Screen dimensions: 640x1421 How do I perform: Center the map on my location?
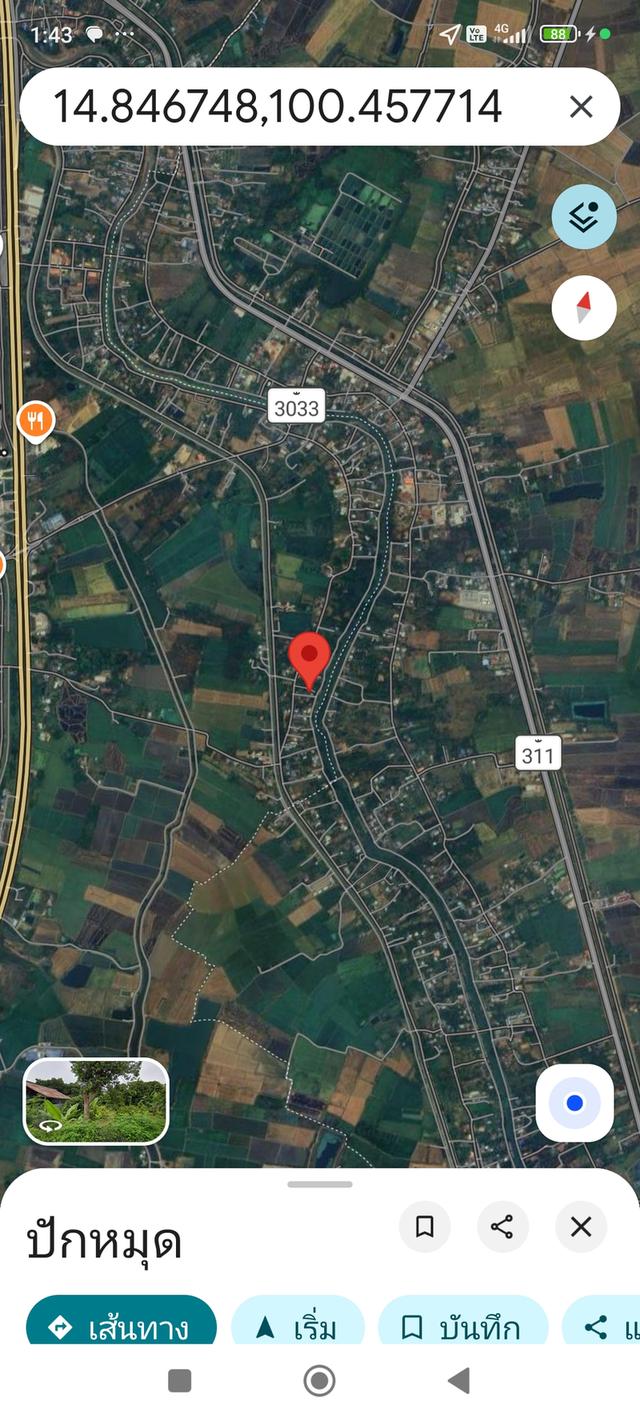pyautogui.click(x=574, y=1103)
